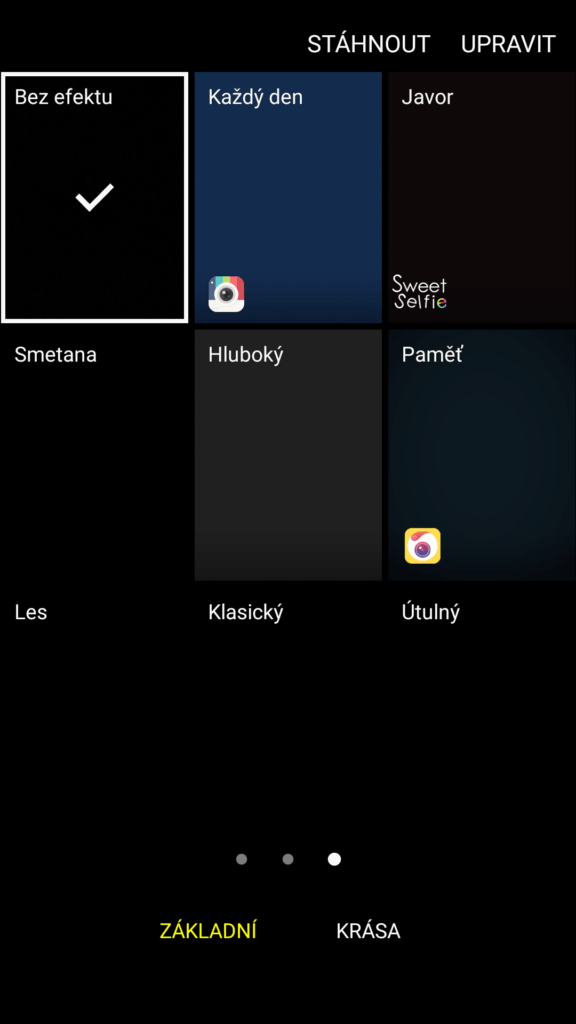
Task: Tap the STÁHNOUT button
Action: point(368,44)
